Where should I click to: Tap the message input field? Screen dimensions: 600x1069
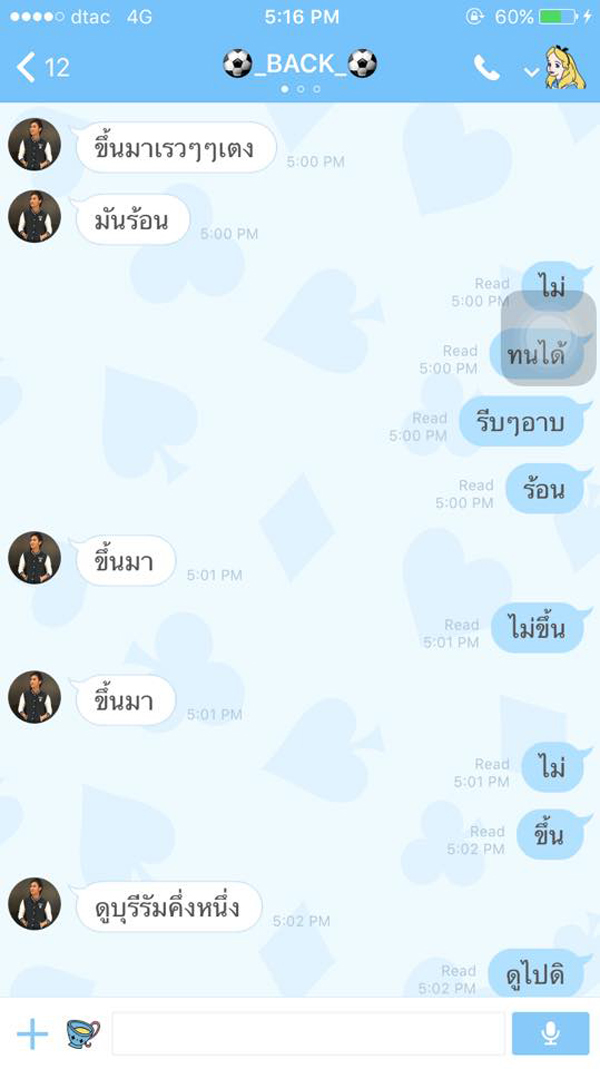coord(308,1034)
